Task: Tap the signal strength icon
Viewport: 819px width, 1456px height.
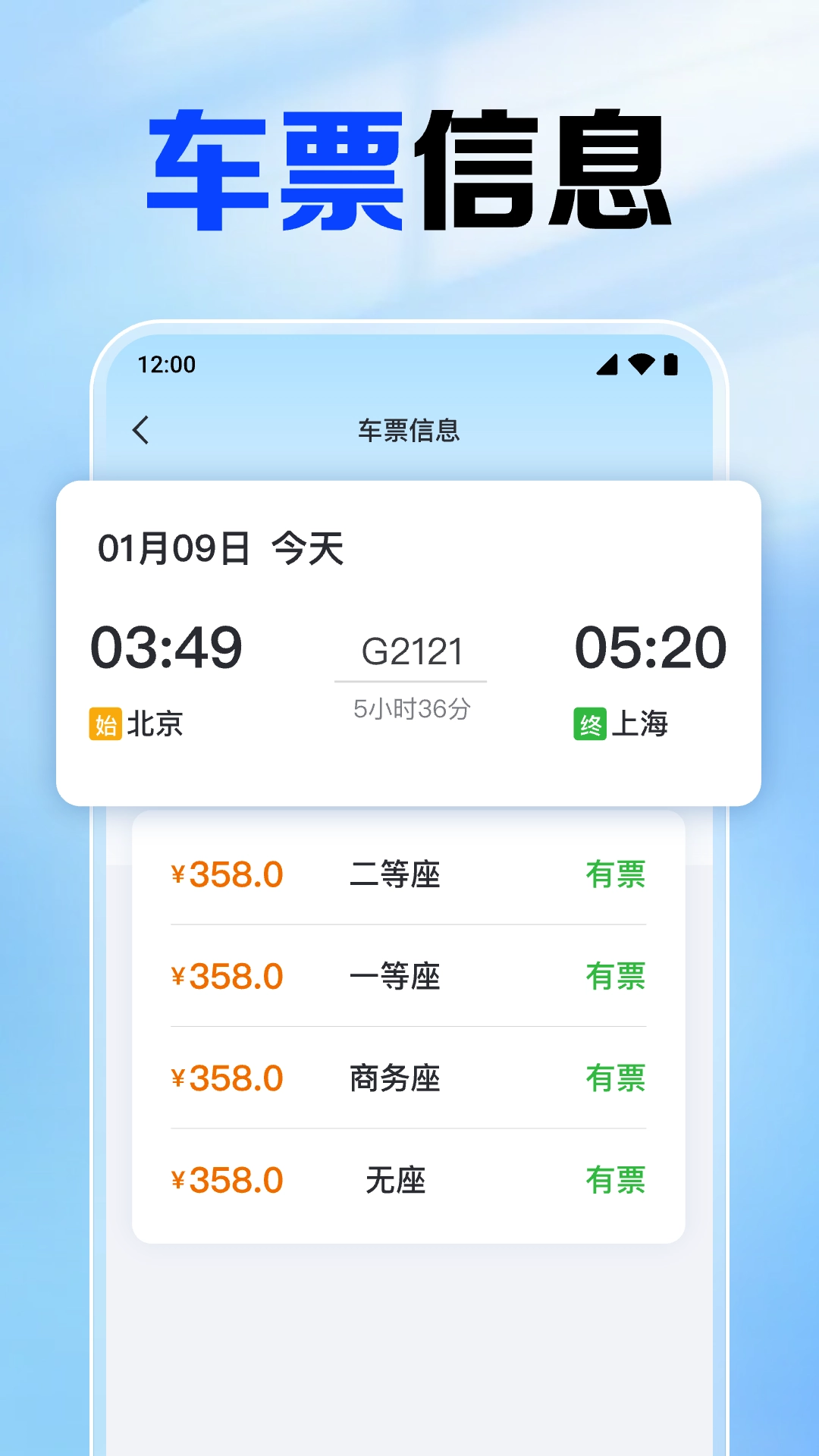Action: 607,365
